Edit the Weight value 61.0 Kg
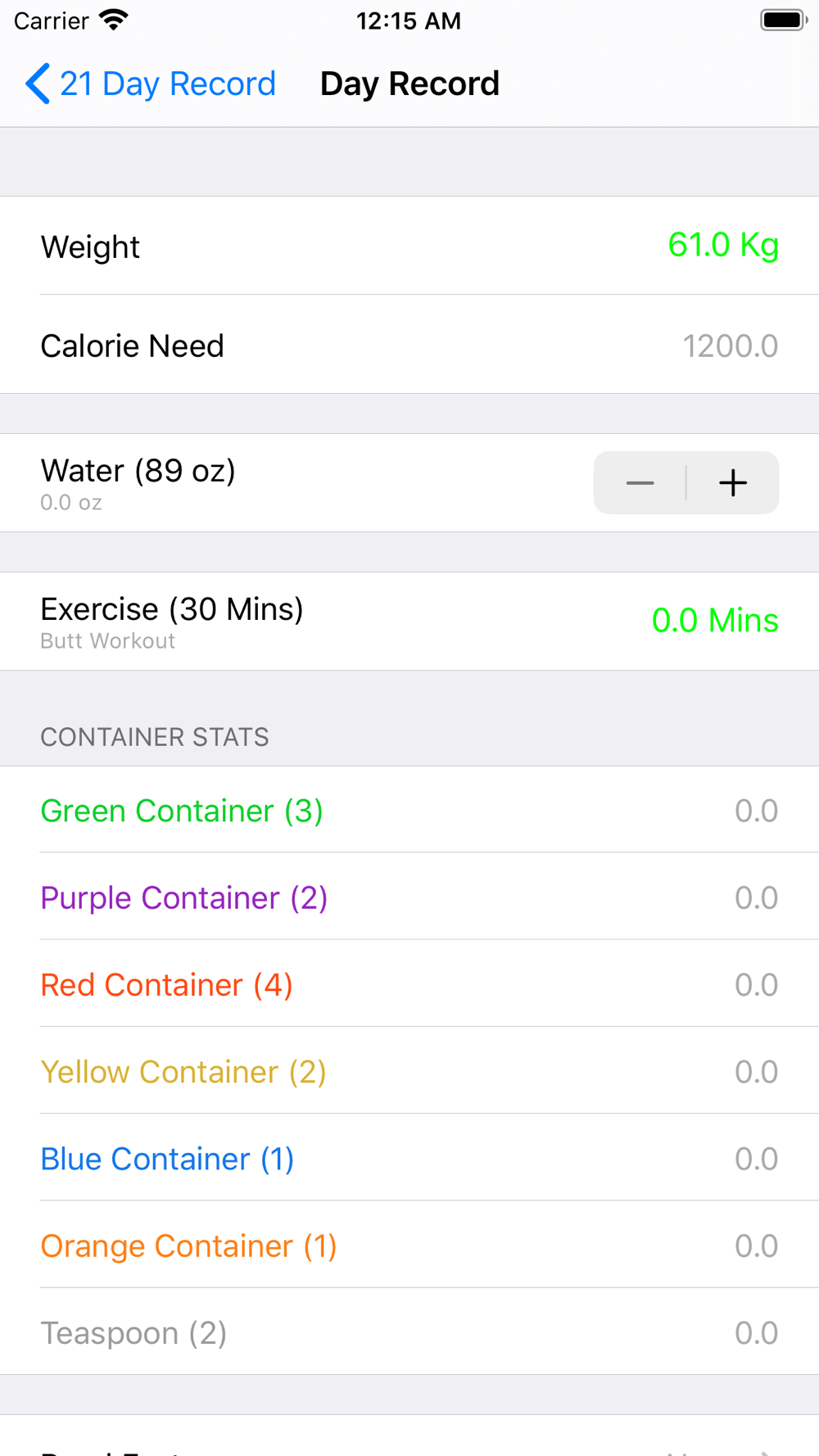Screen dimensions: 819x1456 pos(722,245)
